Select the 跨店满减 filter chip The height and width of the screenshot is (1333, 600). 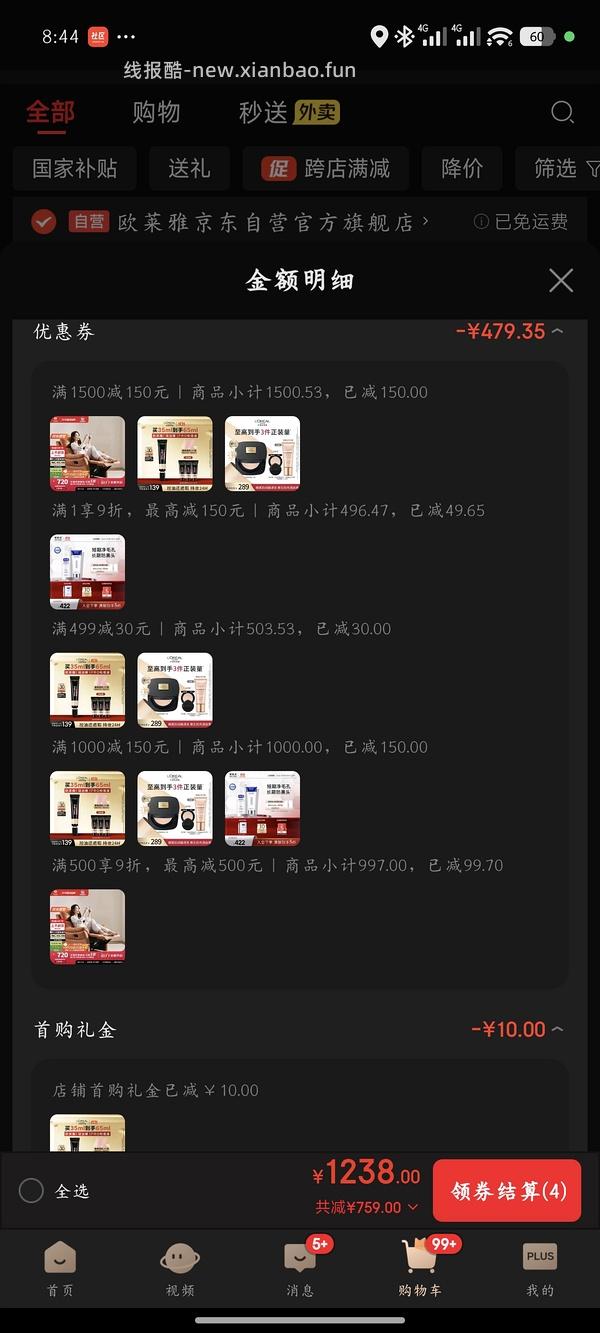pos(326,168)
